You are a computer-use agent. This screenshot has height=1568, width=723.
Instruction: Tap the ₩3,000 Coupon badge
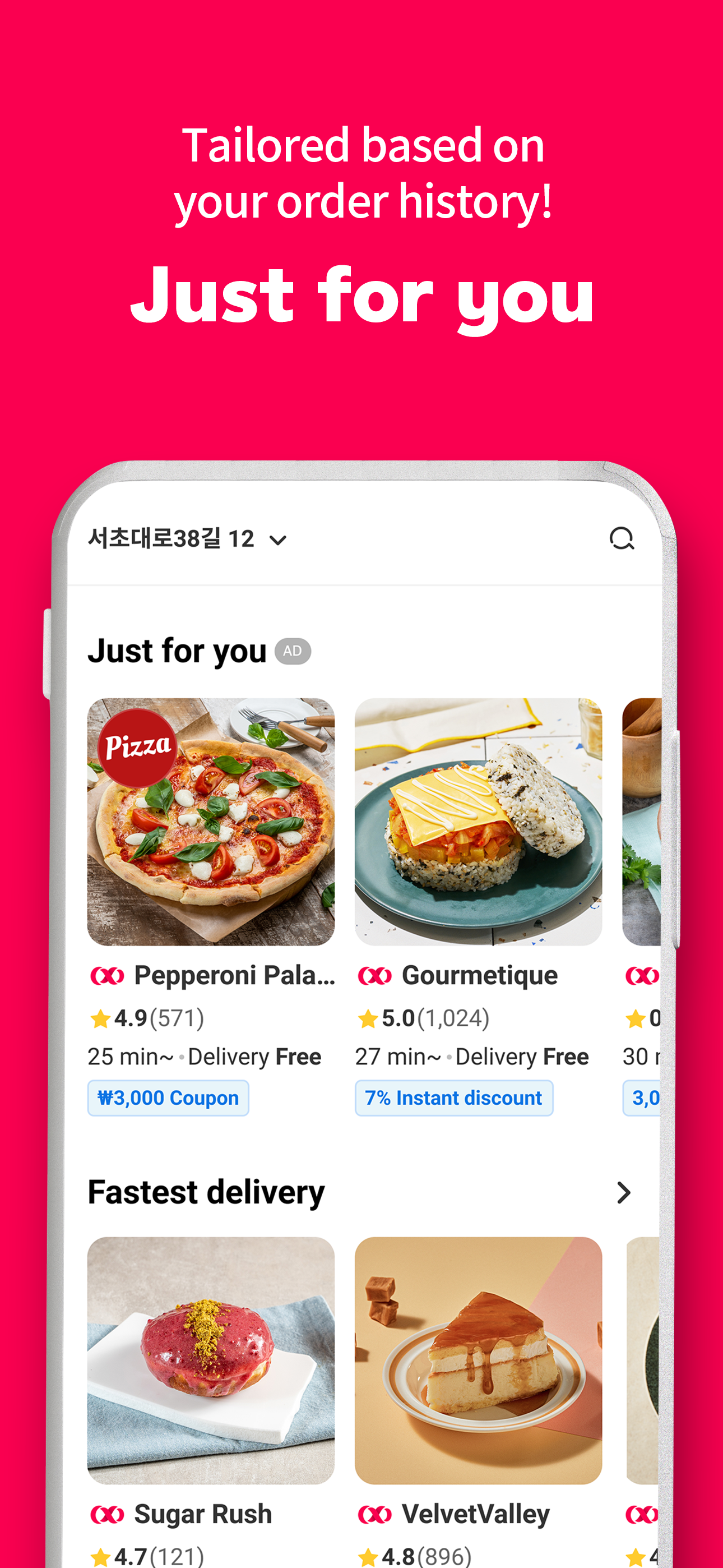click(168, 1097)
